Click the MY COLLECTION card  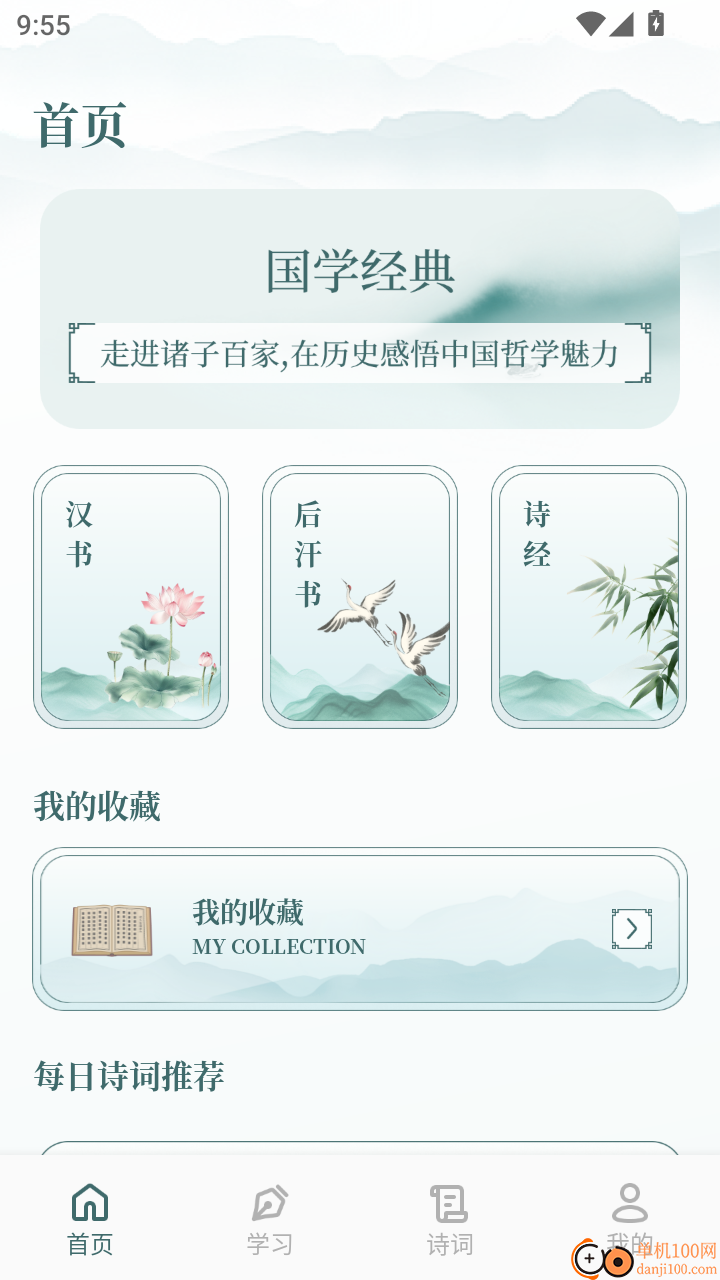click(360, 928)
